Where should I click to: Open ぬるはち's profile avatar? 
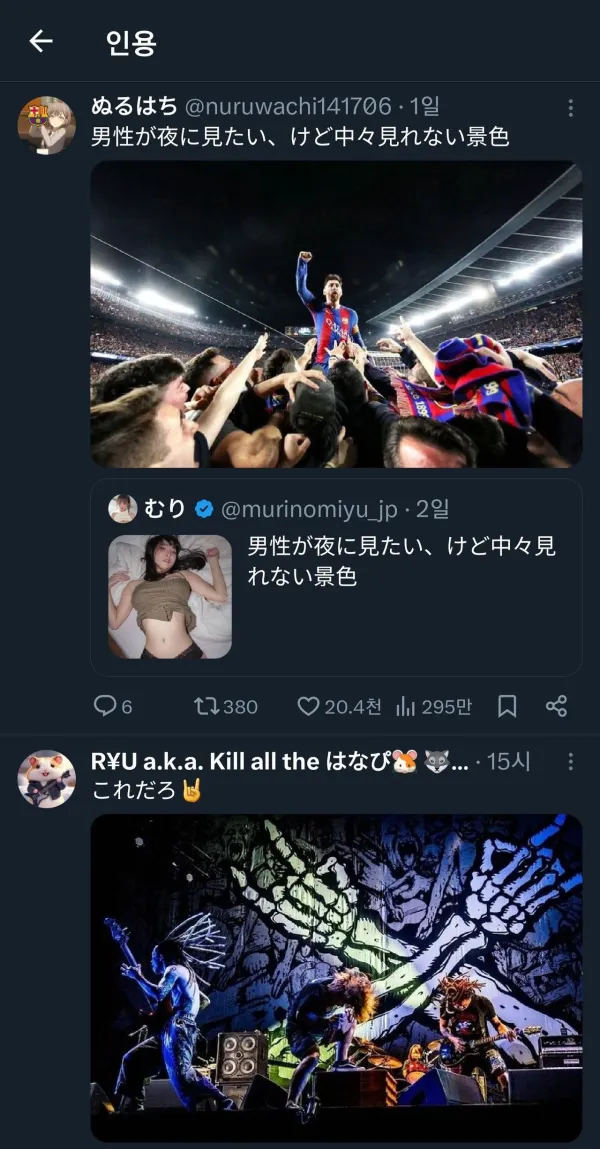click(46, 125)
